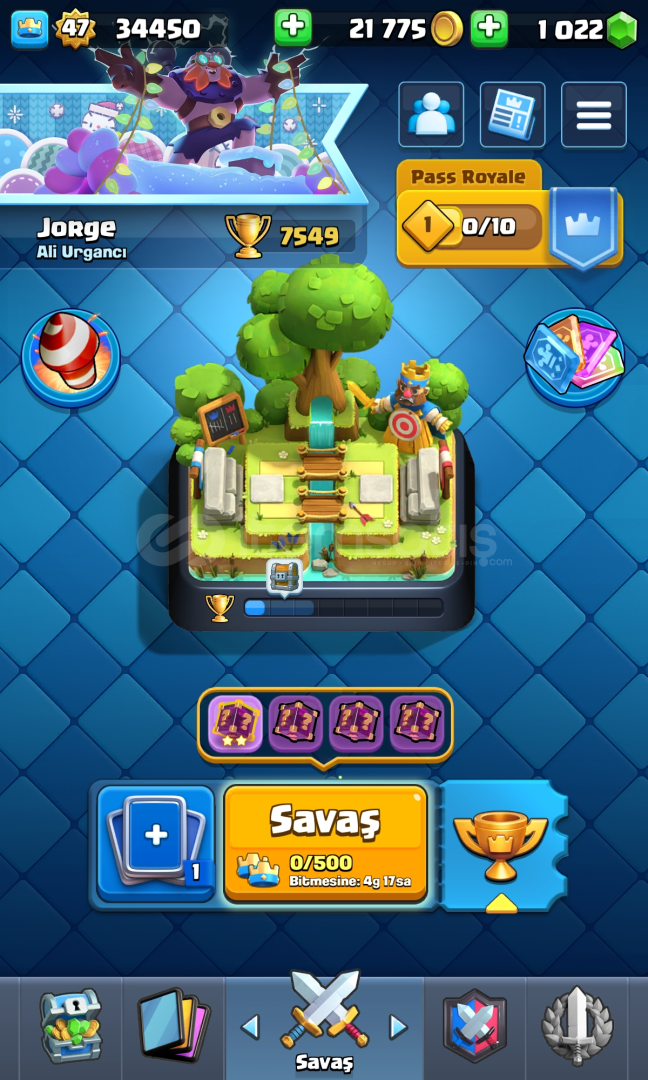Tap left arrow beside Savaş tab

click(x=250, y=1026)
